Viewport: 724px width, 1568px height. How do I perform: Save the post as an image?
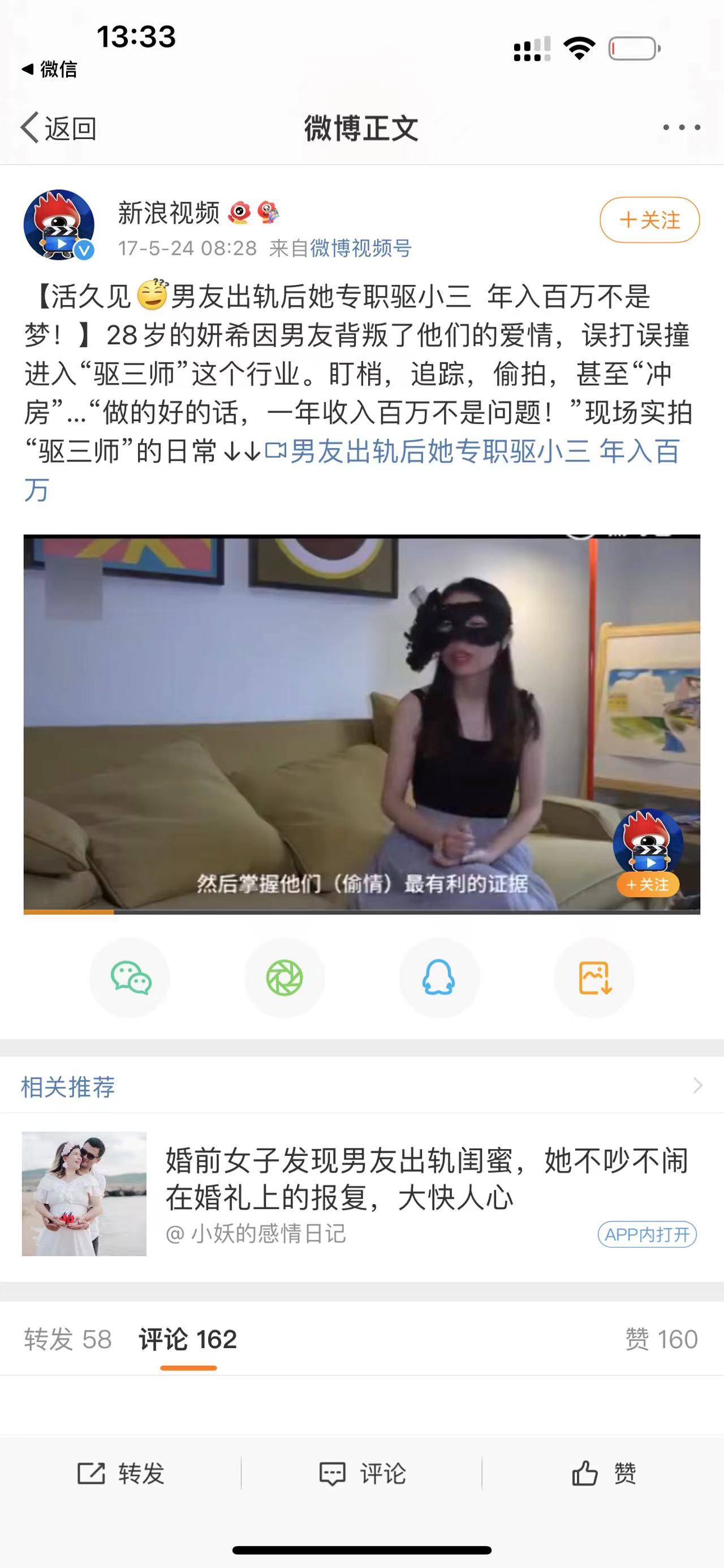coord(594,977)
